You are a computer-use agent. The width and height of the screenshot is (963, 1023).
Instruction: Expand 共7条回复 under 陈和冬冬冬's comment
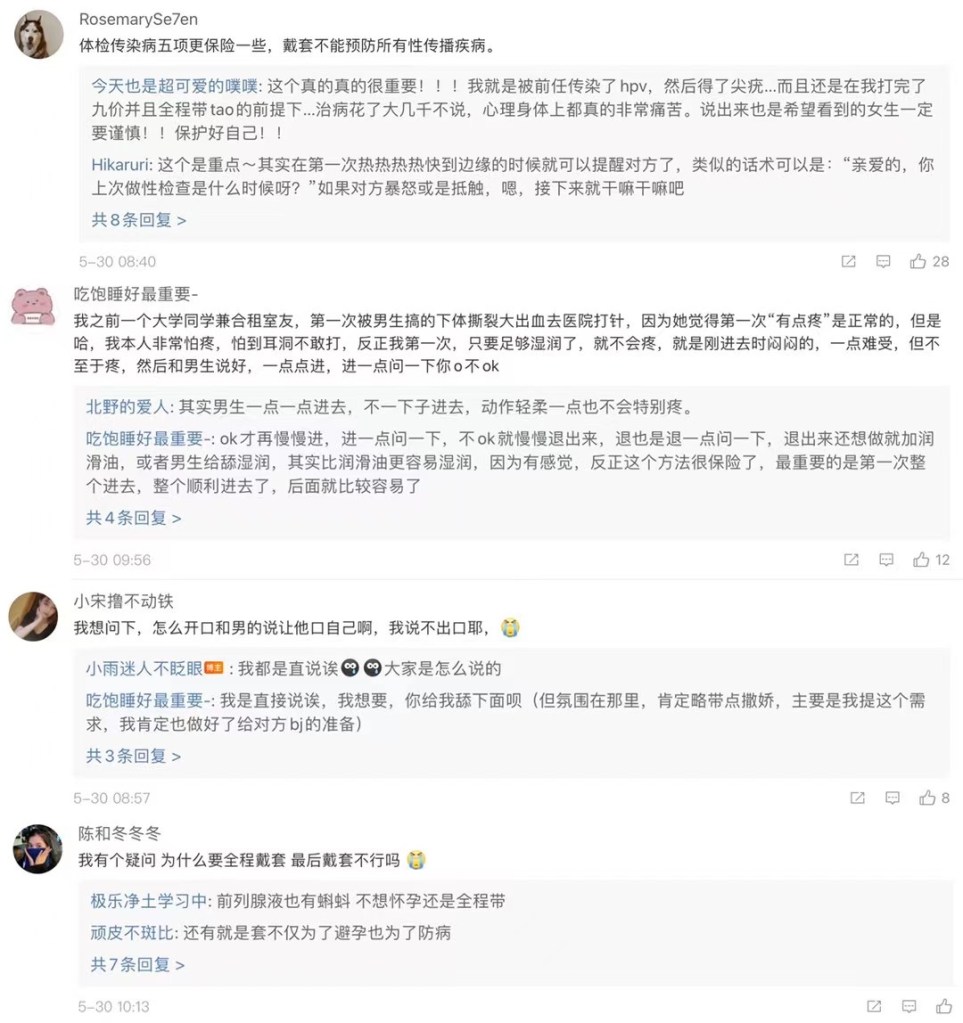coord(137,964)
